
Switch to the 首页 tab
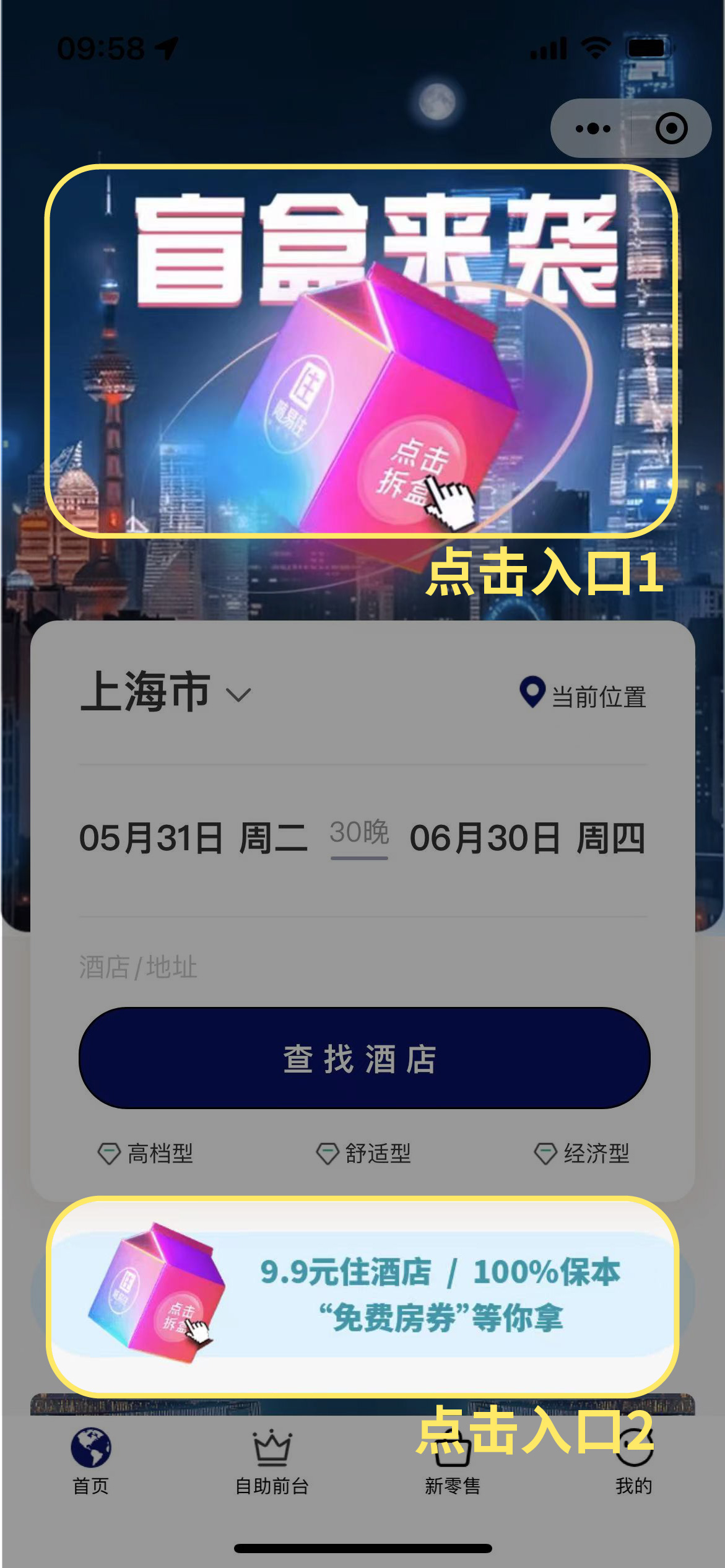(91, 1461)
